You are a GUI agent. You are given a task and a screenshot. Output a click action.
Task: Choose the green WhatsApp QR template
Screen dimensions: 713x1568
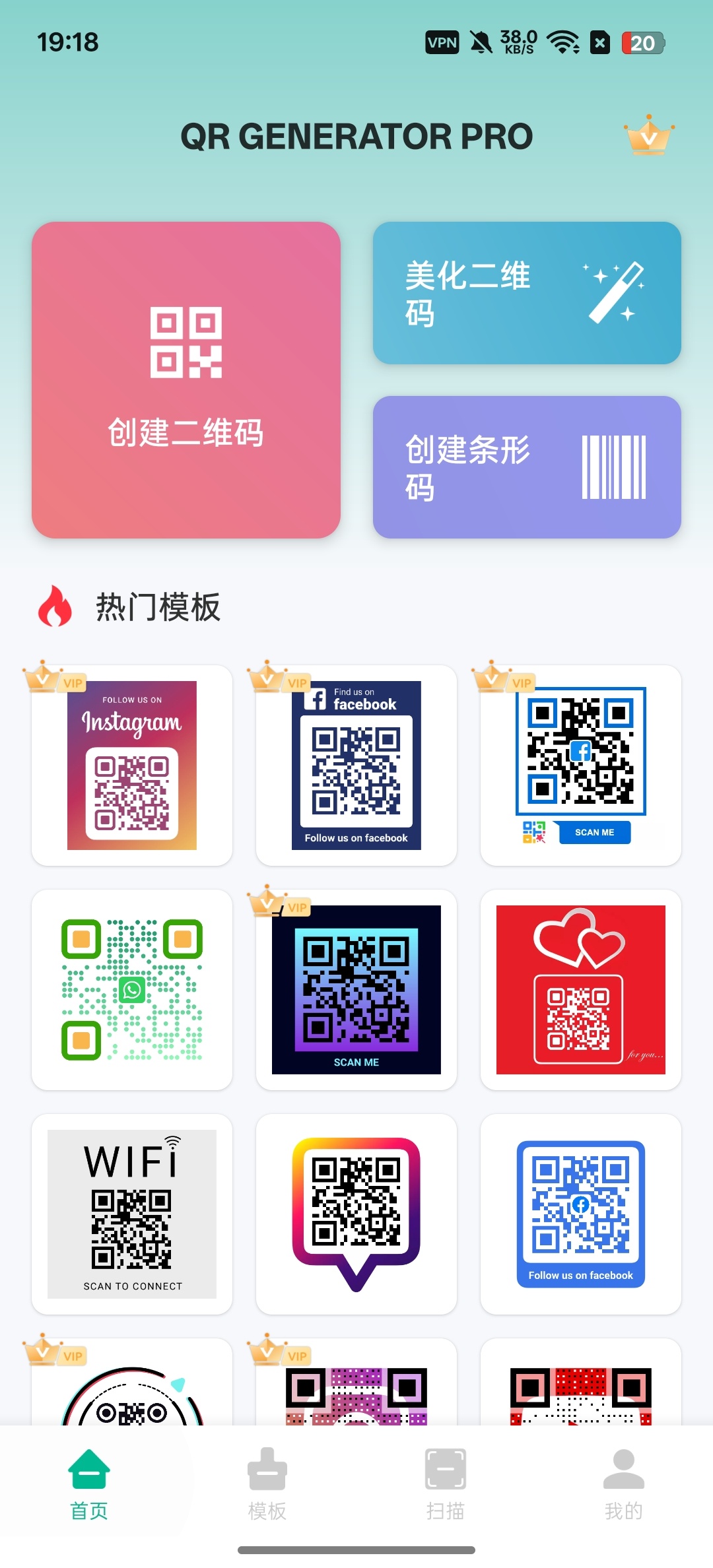point(131,990)
